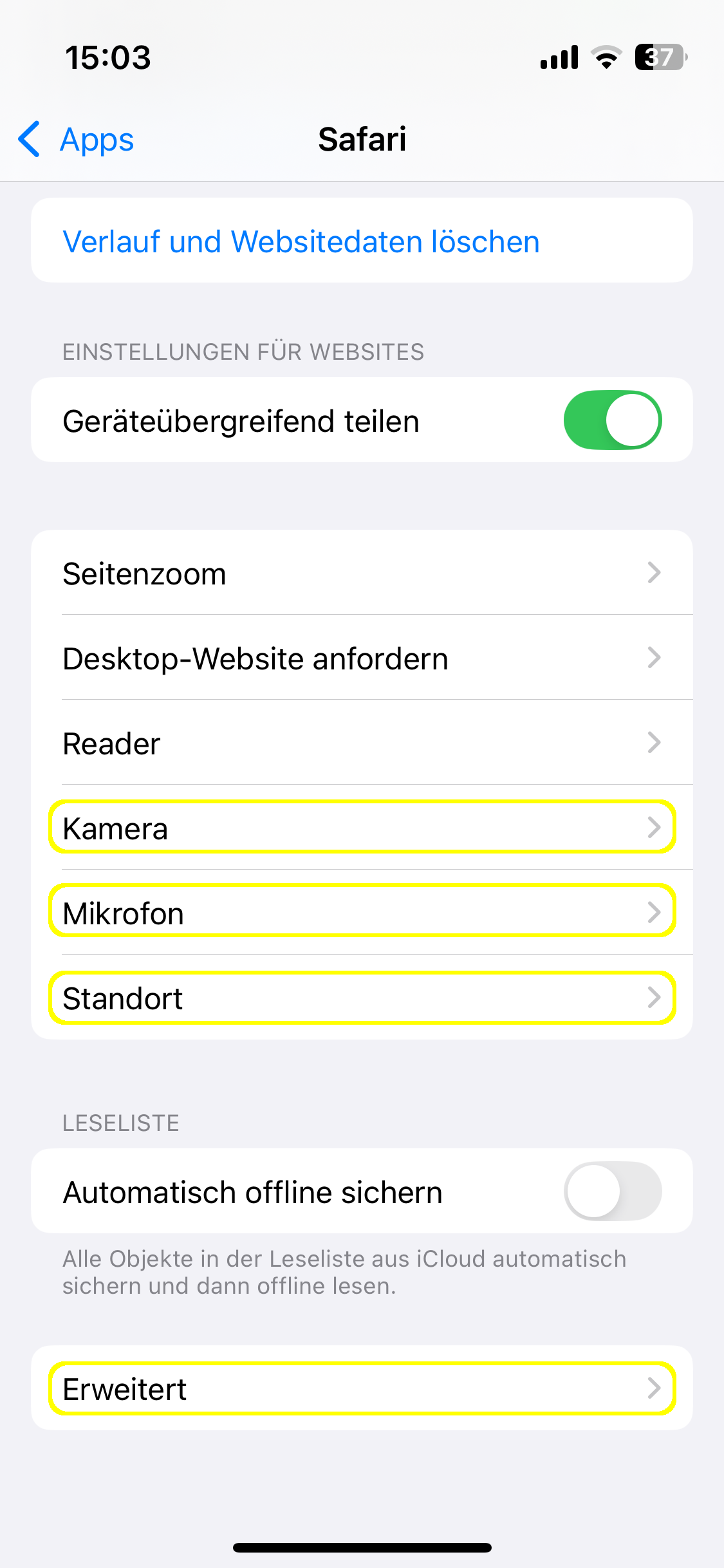Tap the blue back chevron next to Apps

point(28,139)
